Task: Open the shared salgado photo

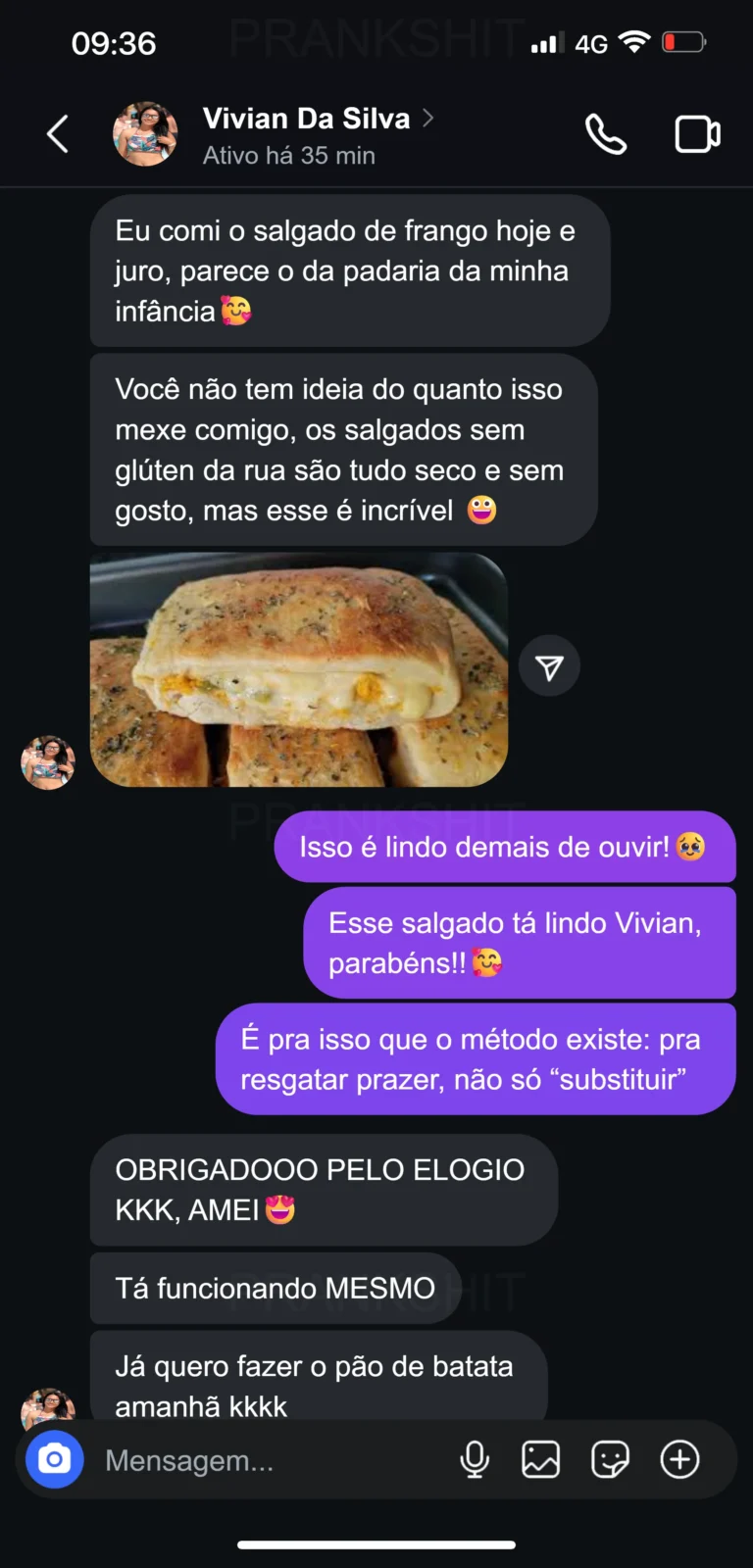Action: point(299,670)
